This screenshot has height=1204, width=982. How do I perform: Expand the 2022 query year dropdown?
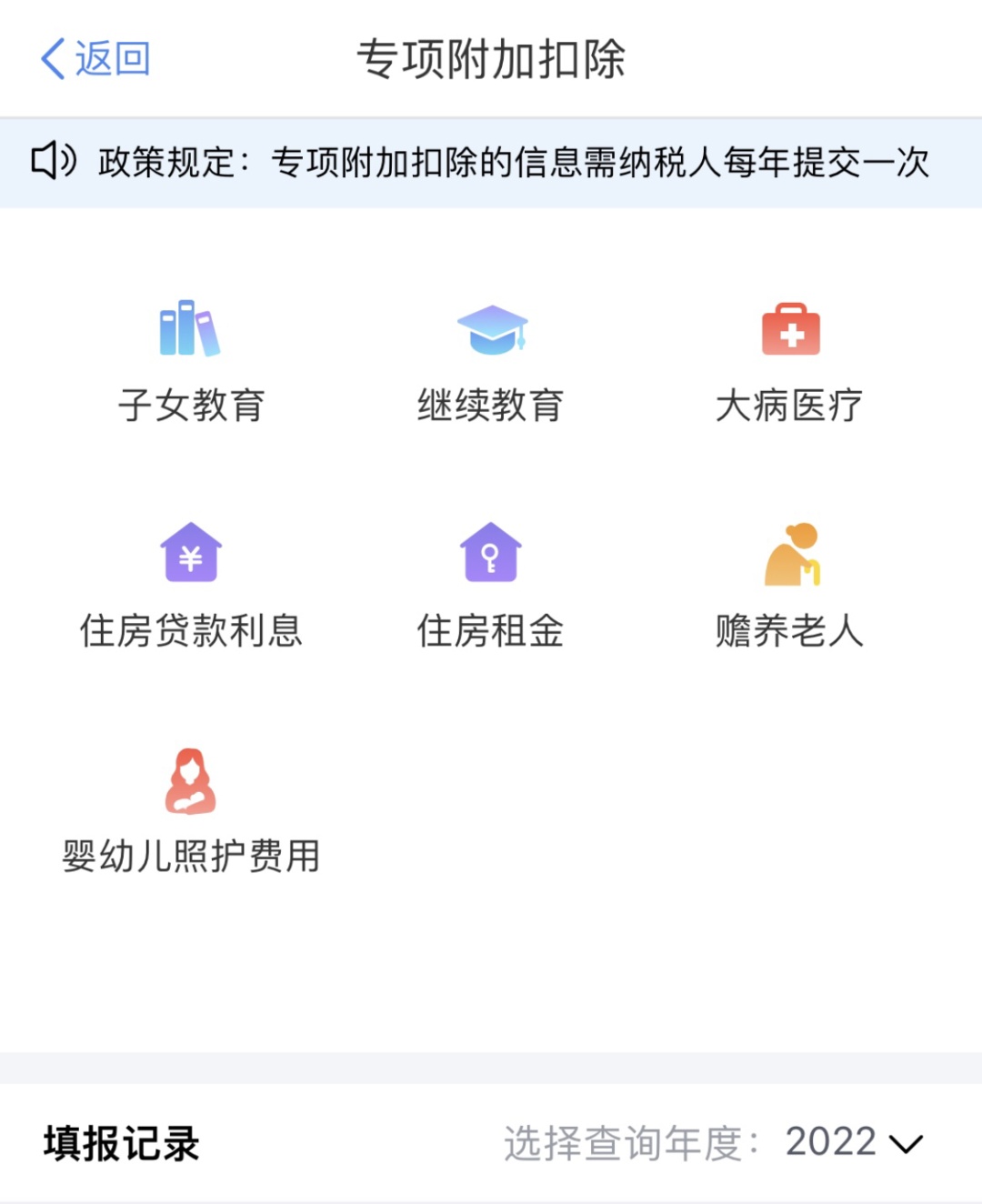coord(854,1142)
